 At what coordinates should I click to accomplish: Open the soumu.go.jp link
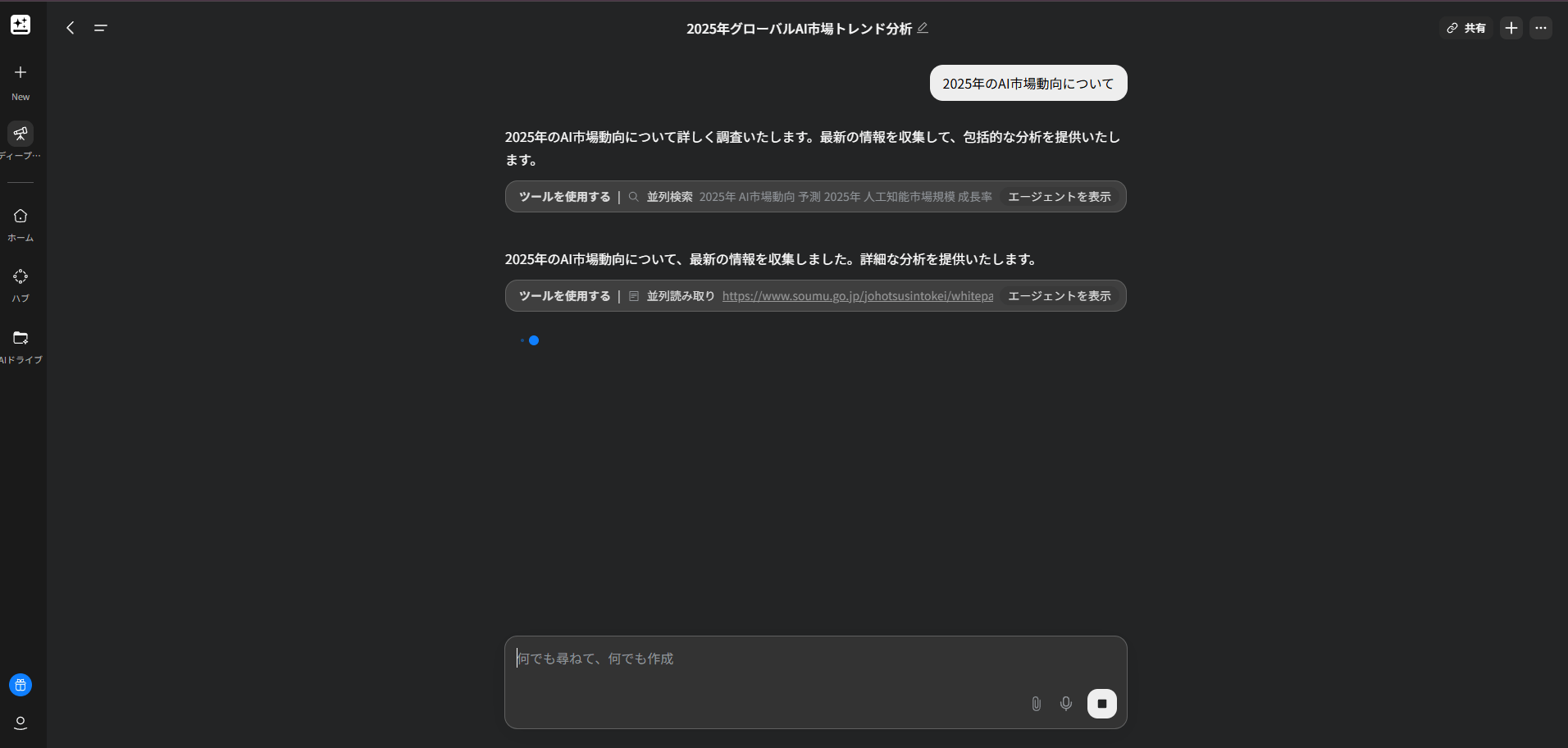click(x=857, y=296)
